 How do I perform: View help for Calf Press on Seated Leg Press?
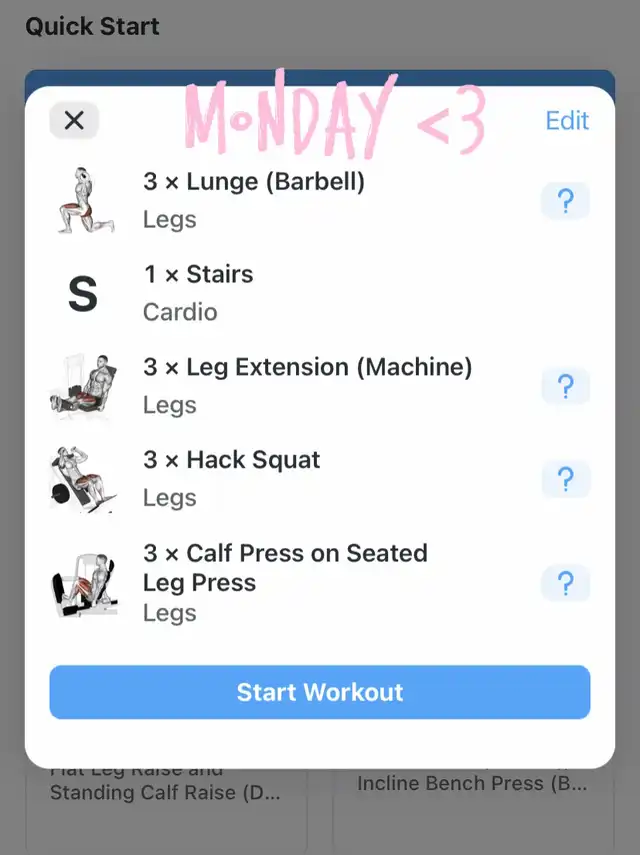point(565,583)
